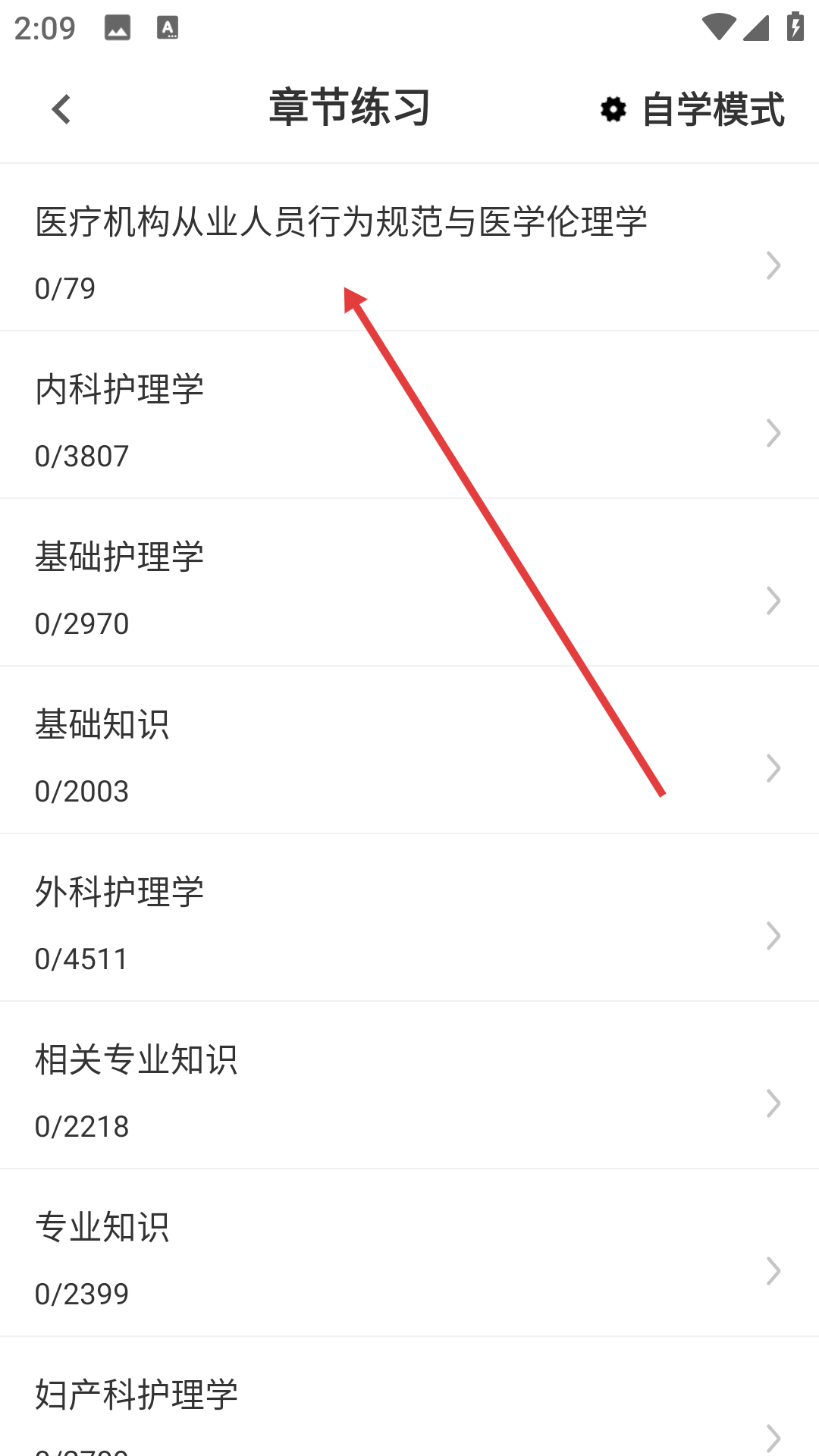
Task: Open the 自学模式 settings
Action: (x=692, y=109)
